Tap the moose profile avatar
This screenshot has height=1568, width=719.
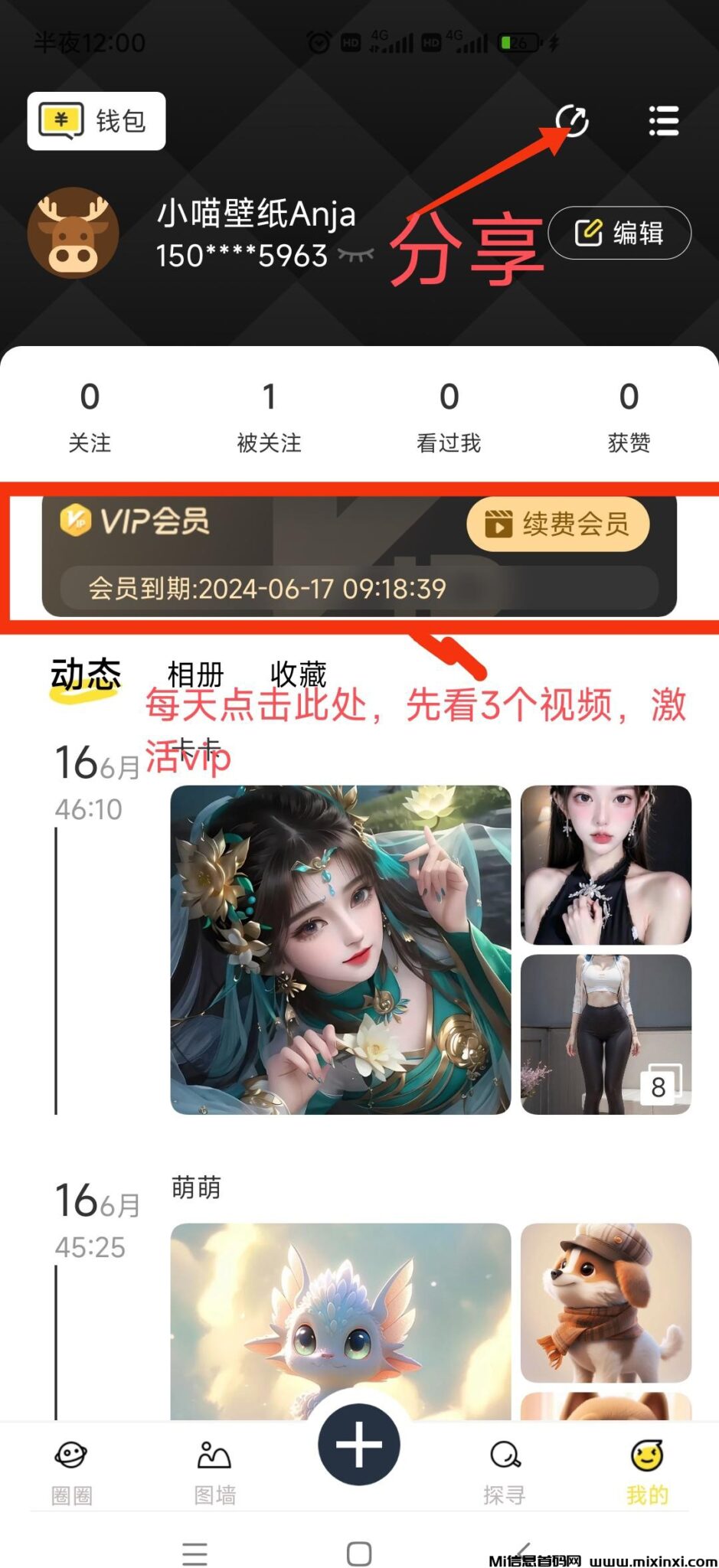(x=74, y=233)
